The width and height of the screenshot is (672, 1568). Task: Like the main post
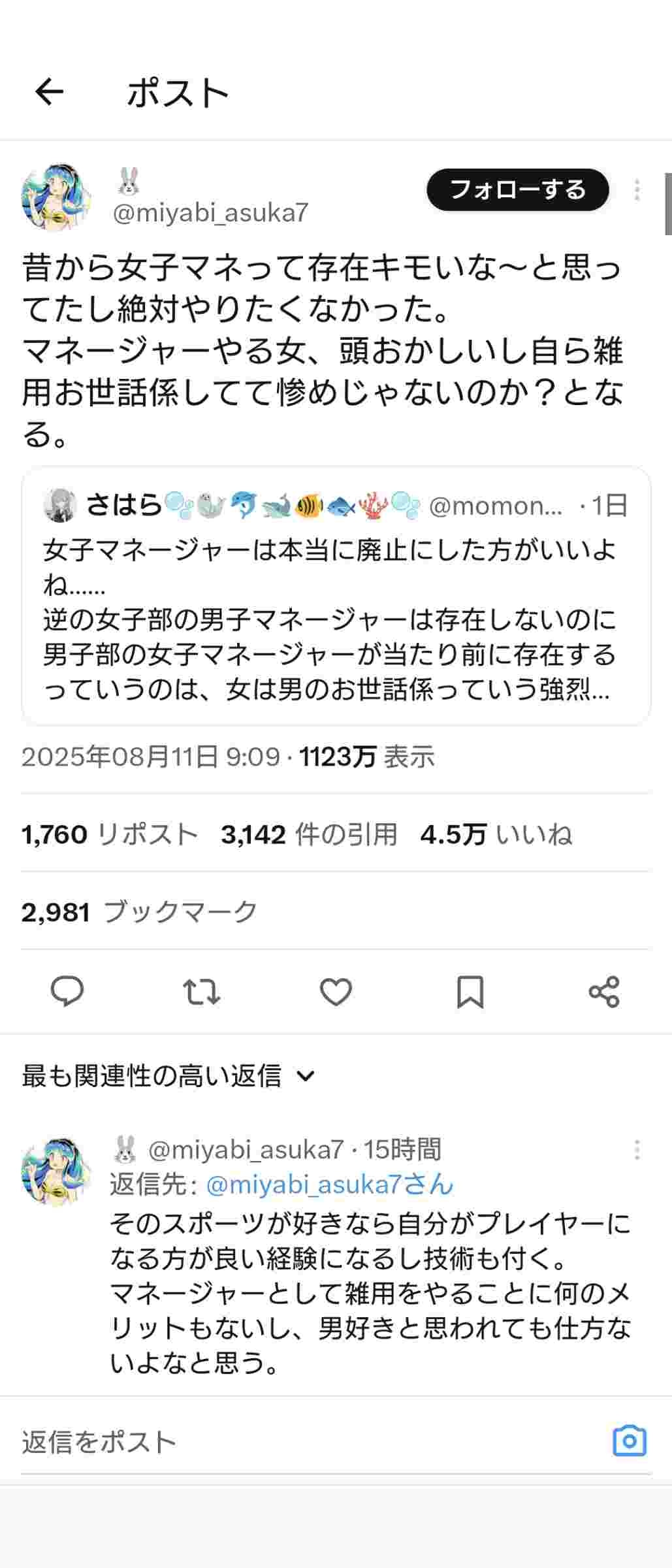coord(336,992)
